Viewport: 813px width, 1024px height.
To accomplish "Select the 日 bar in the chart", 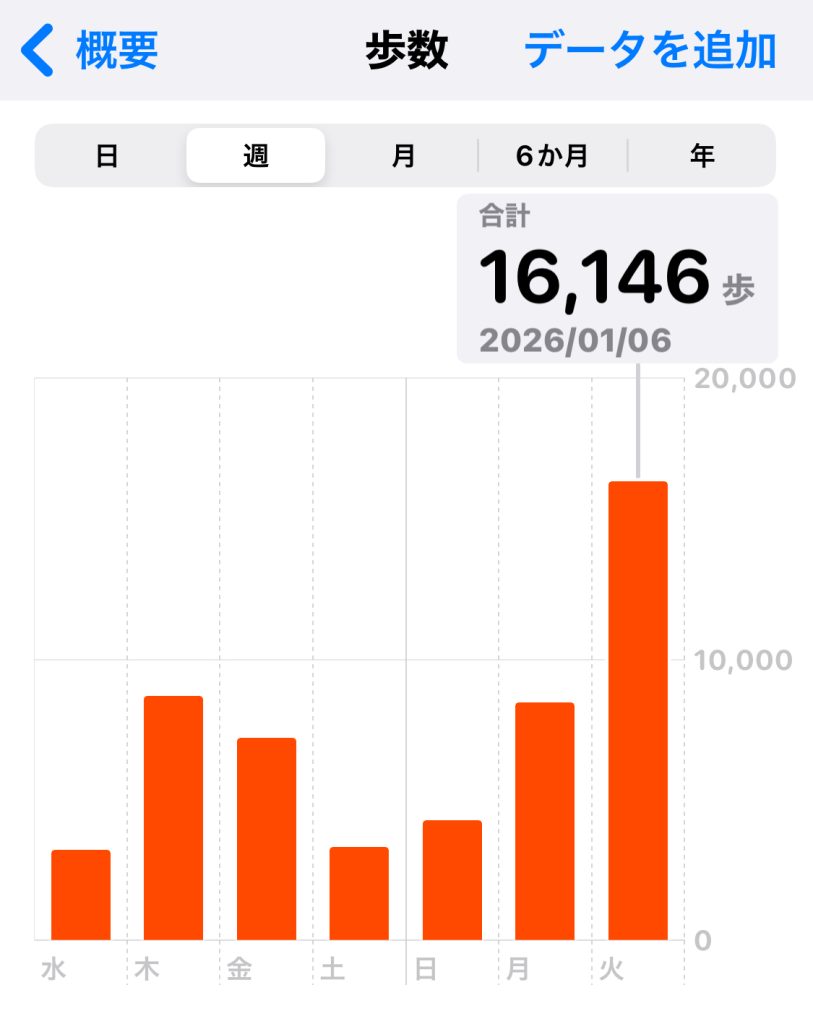I will click(452, 880).
